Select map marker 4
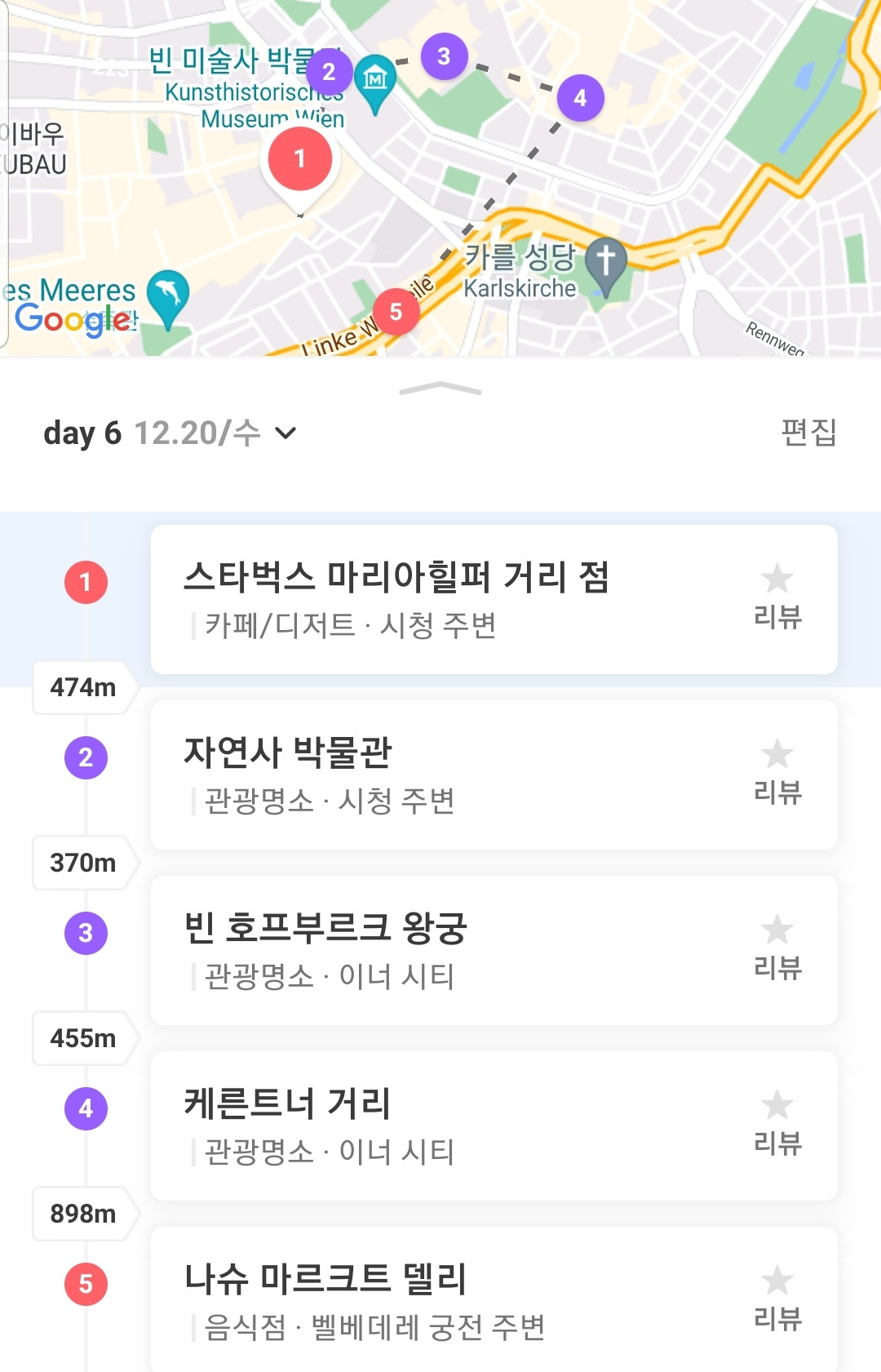Viewport: 881px width, 1372px height. tap(580, 98)
